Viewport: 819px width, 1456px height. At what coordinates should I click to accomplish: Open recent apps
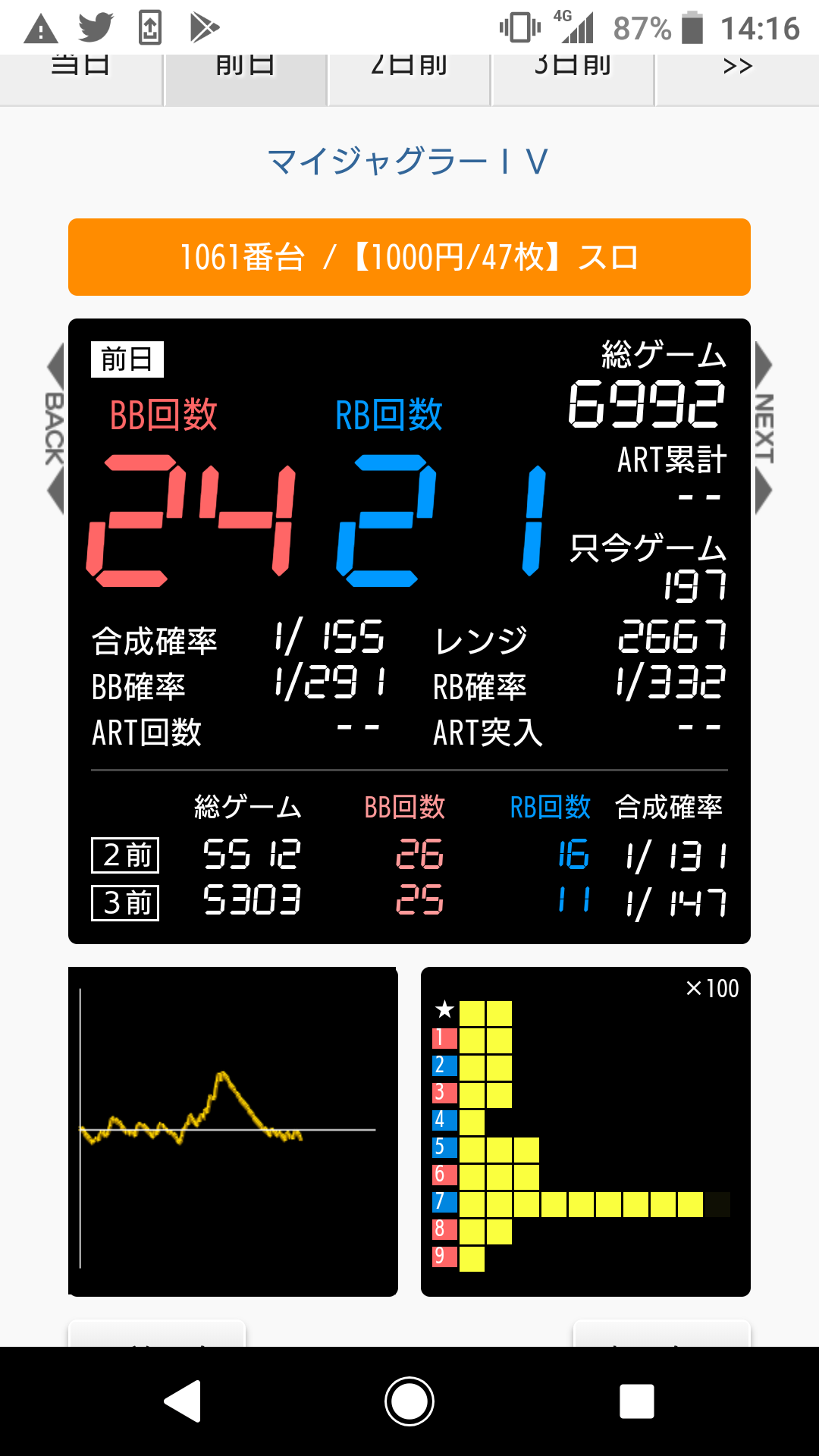[x=636, y=1401]
